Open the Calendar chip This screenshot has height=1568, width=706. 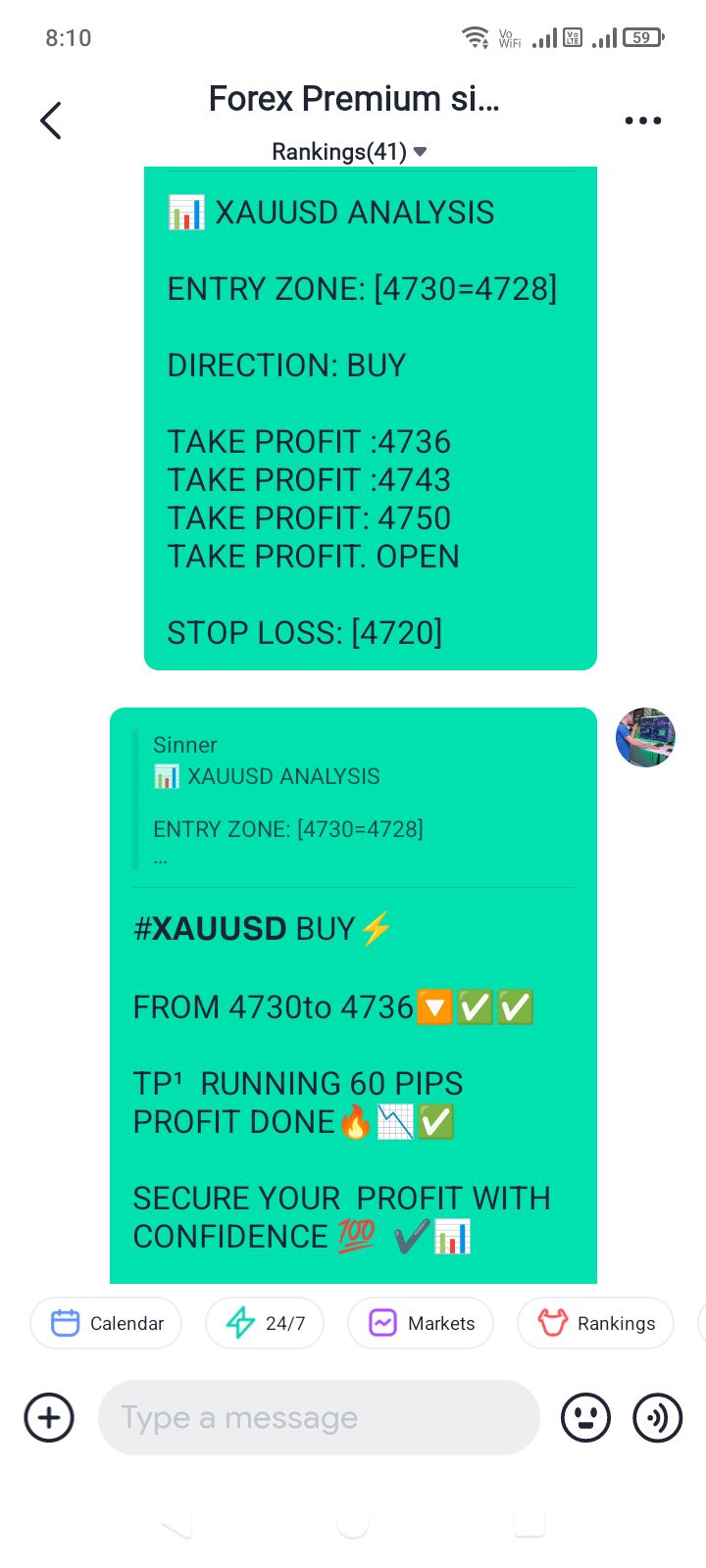(106, 1323)
